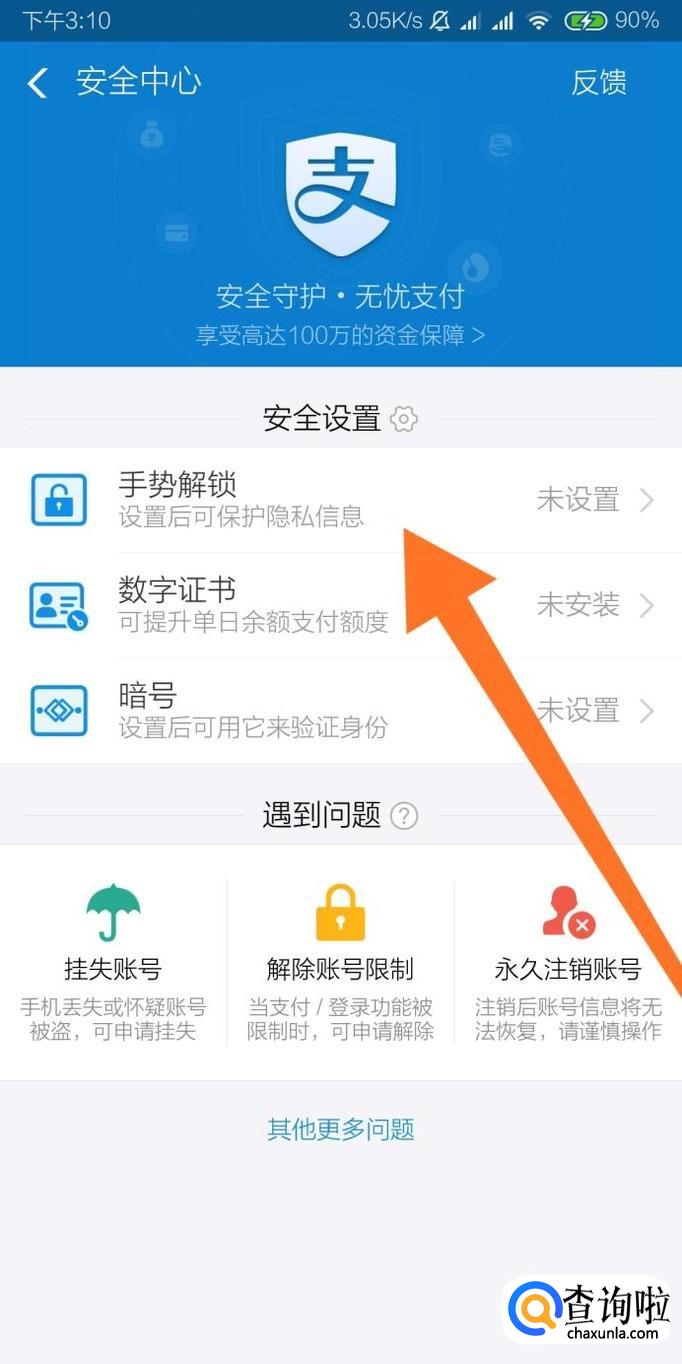The height and width of the screenshot is (1364, 682).
Task: Select 永久注销账号 option
Action: (567, 960)
